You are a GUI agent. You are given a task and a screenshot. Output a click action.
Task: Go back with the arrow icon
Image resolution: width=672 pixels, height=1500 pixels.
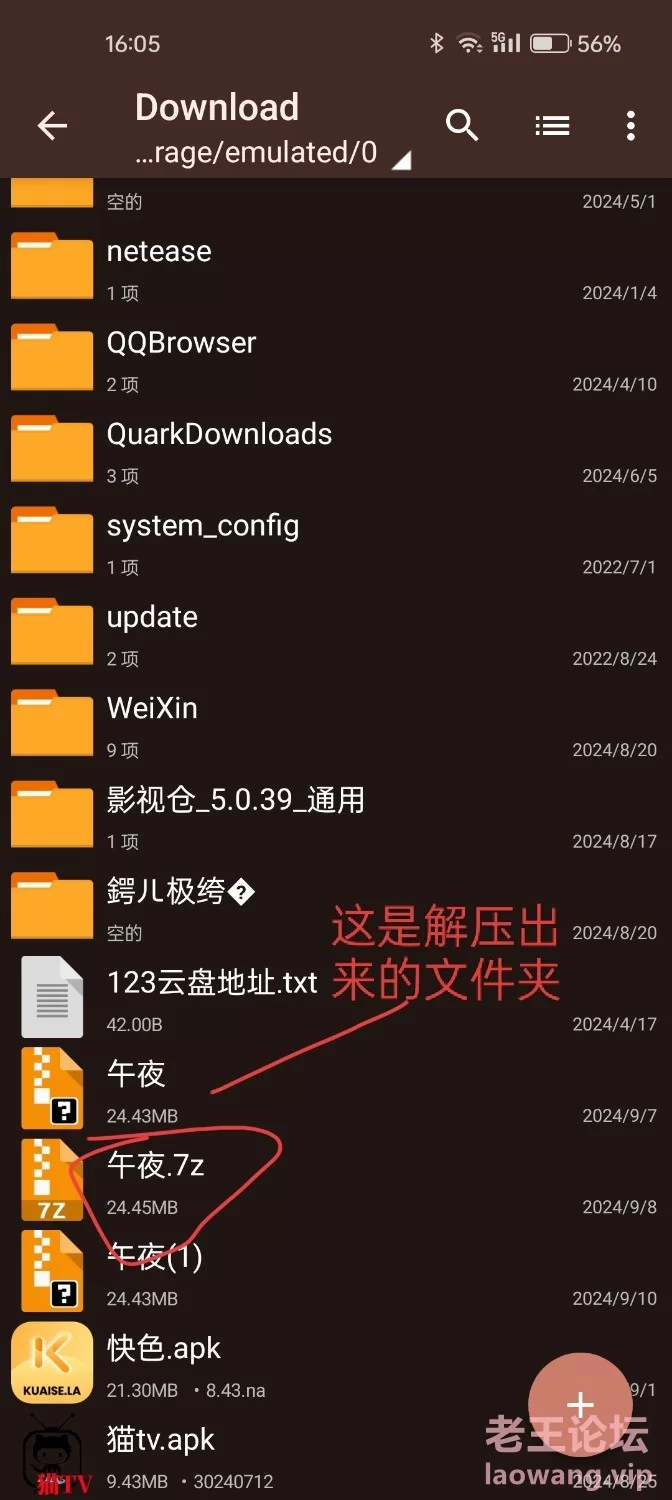click(52, 125)
